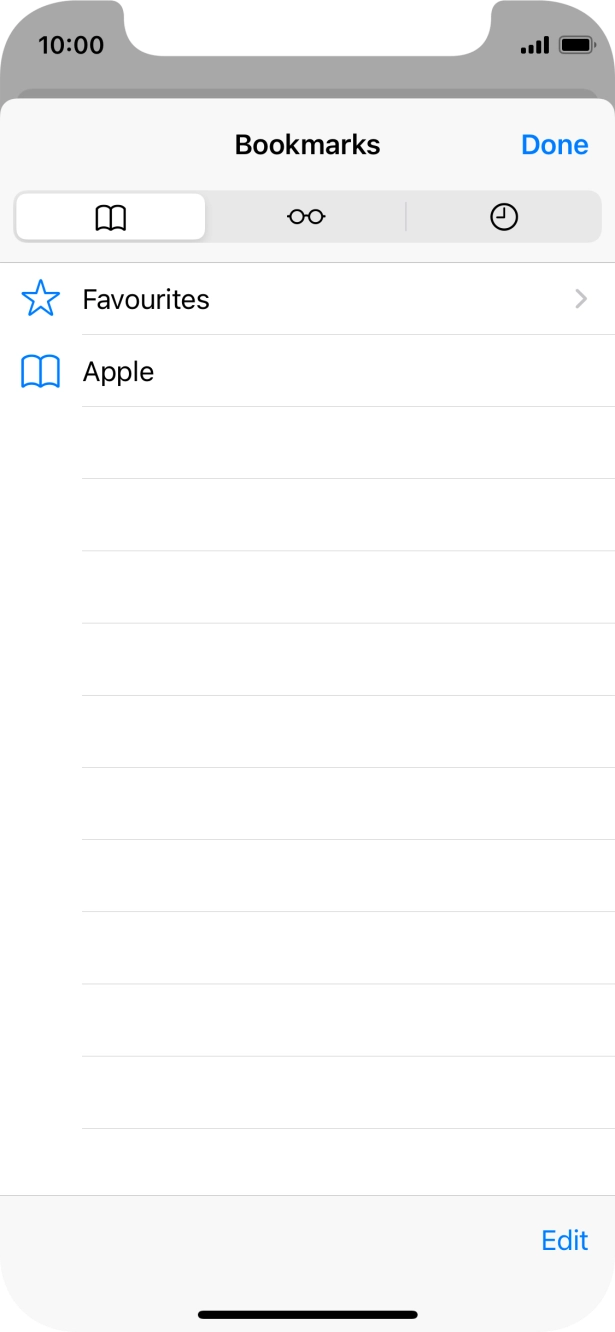Switch to the Reading List glasses tab
615x1332 pixels.
(306, 217)
